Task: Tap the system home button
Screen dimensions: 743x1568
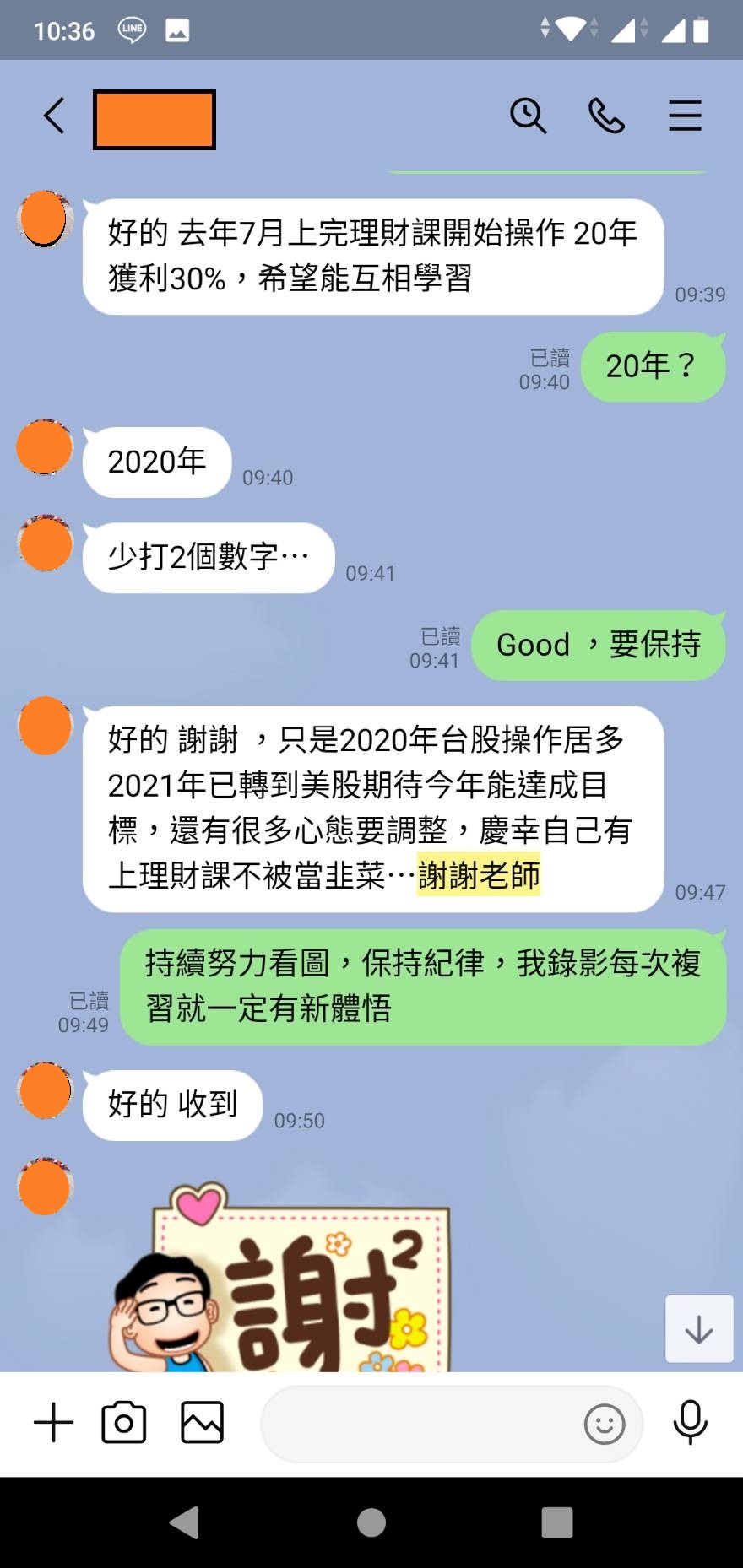Action: (x=371, y=1522)
